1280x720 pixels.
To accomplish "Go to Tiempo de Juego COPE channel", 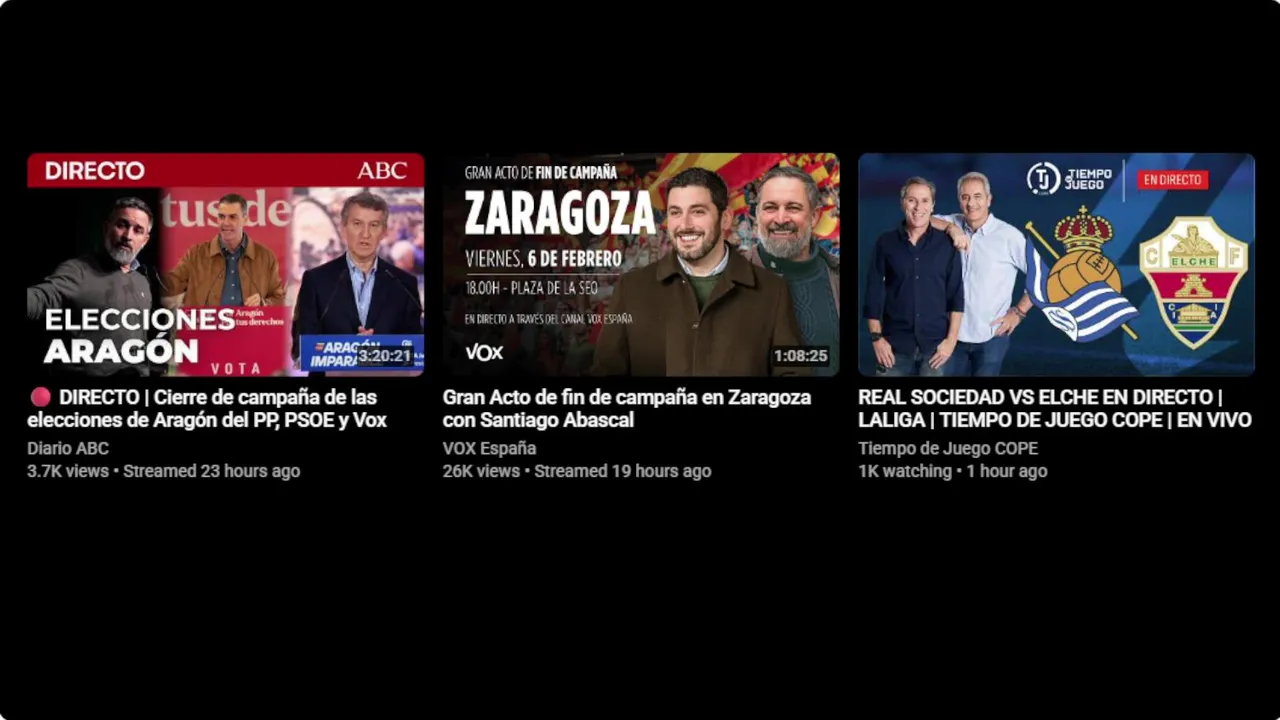I will tap(947, 449).
